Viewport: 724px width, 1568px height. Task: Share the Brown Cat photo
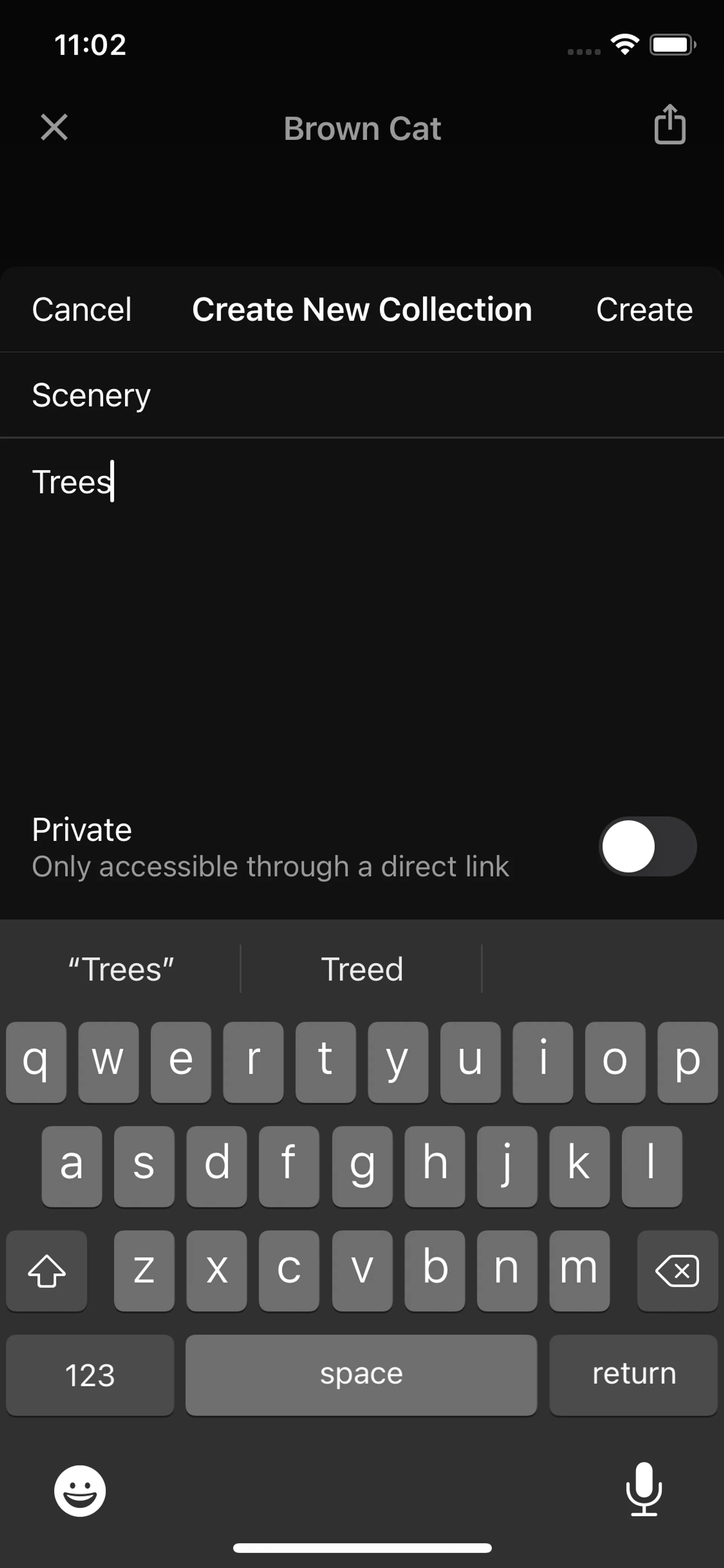669,125
